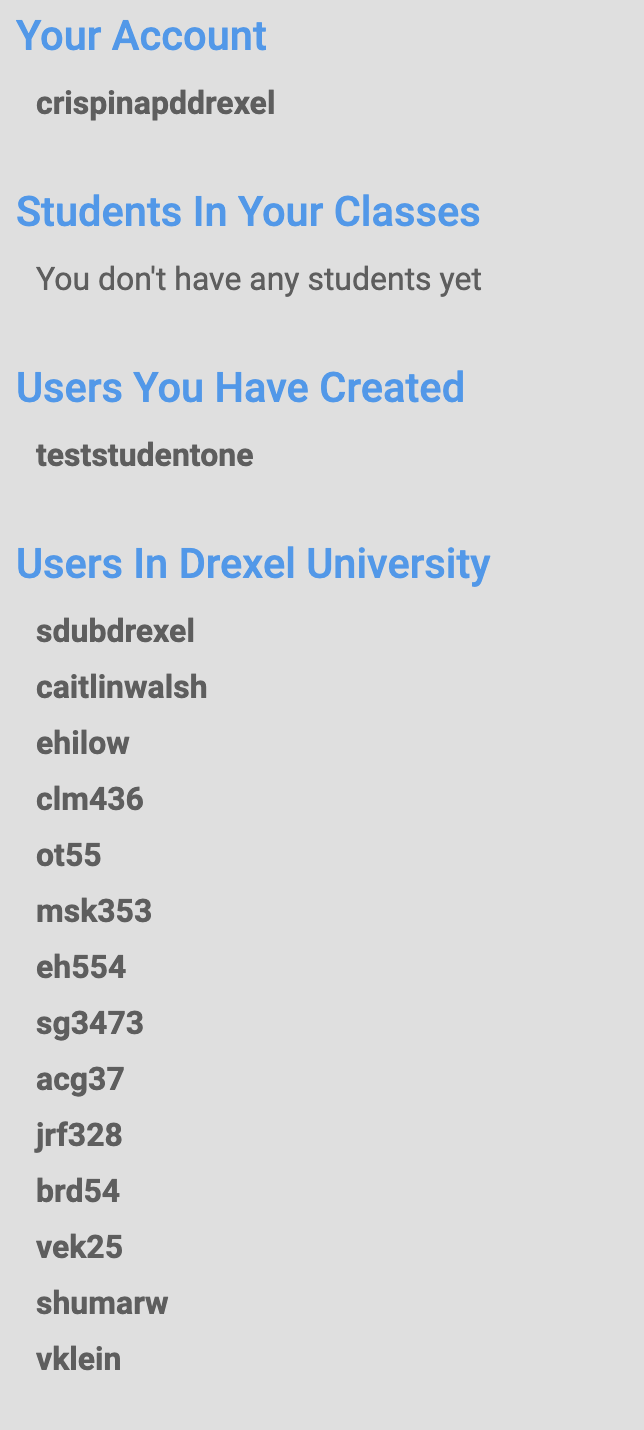Screen dimensions: 644x1430
Task: Choose user vklein
Action: [x=78, y=1360]
